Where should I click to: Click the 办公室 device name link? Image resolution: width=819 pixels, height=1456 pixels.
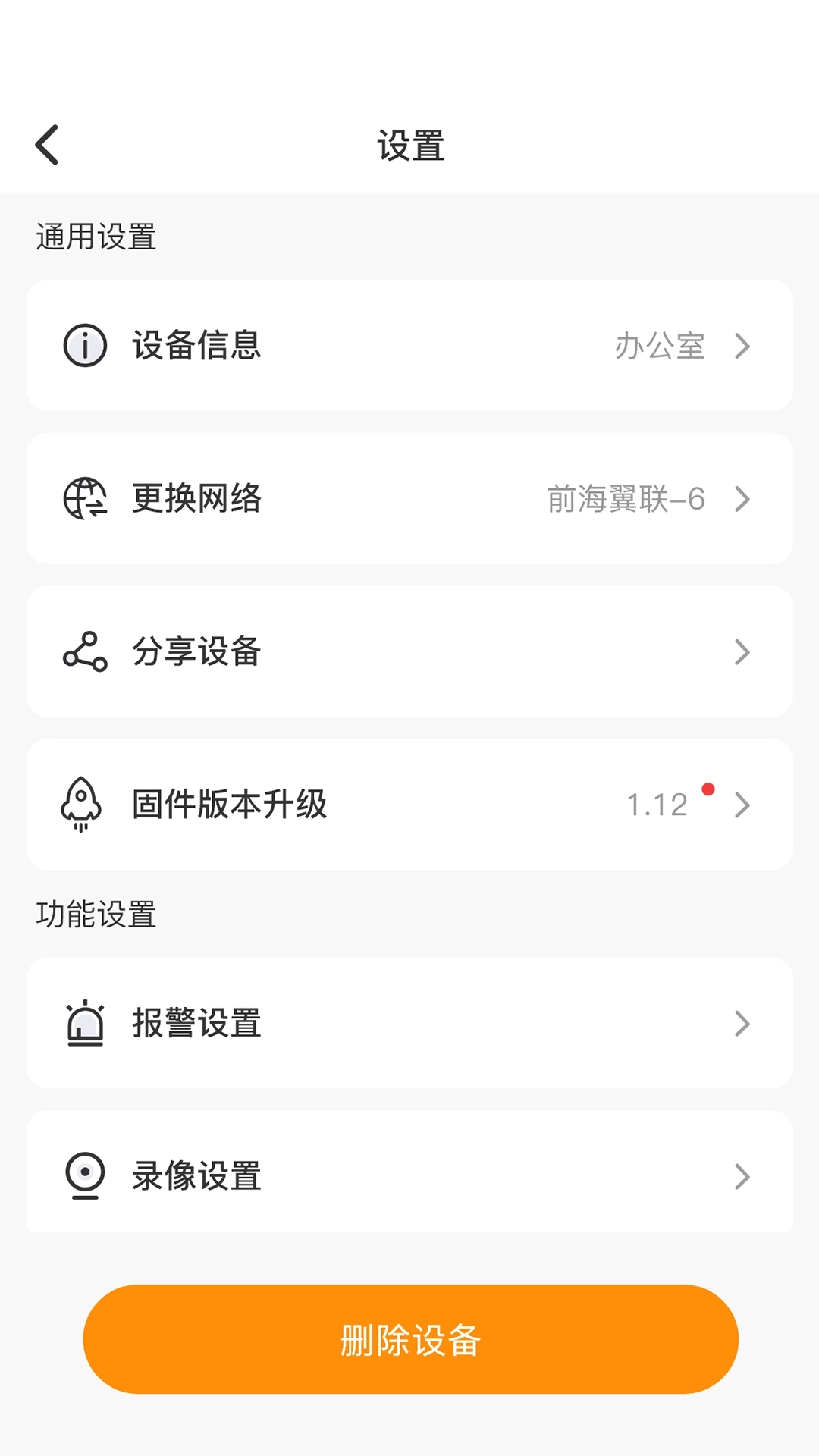pyautogui.click(x=662, y=347)
